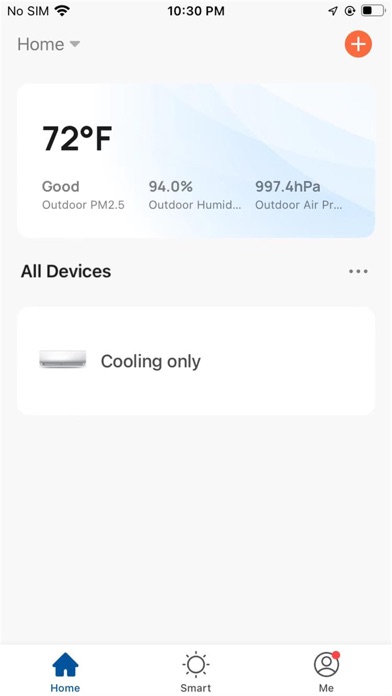Open the Cooling only air conditioner
The image size is (392, 696).
[x=196, y=361]
